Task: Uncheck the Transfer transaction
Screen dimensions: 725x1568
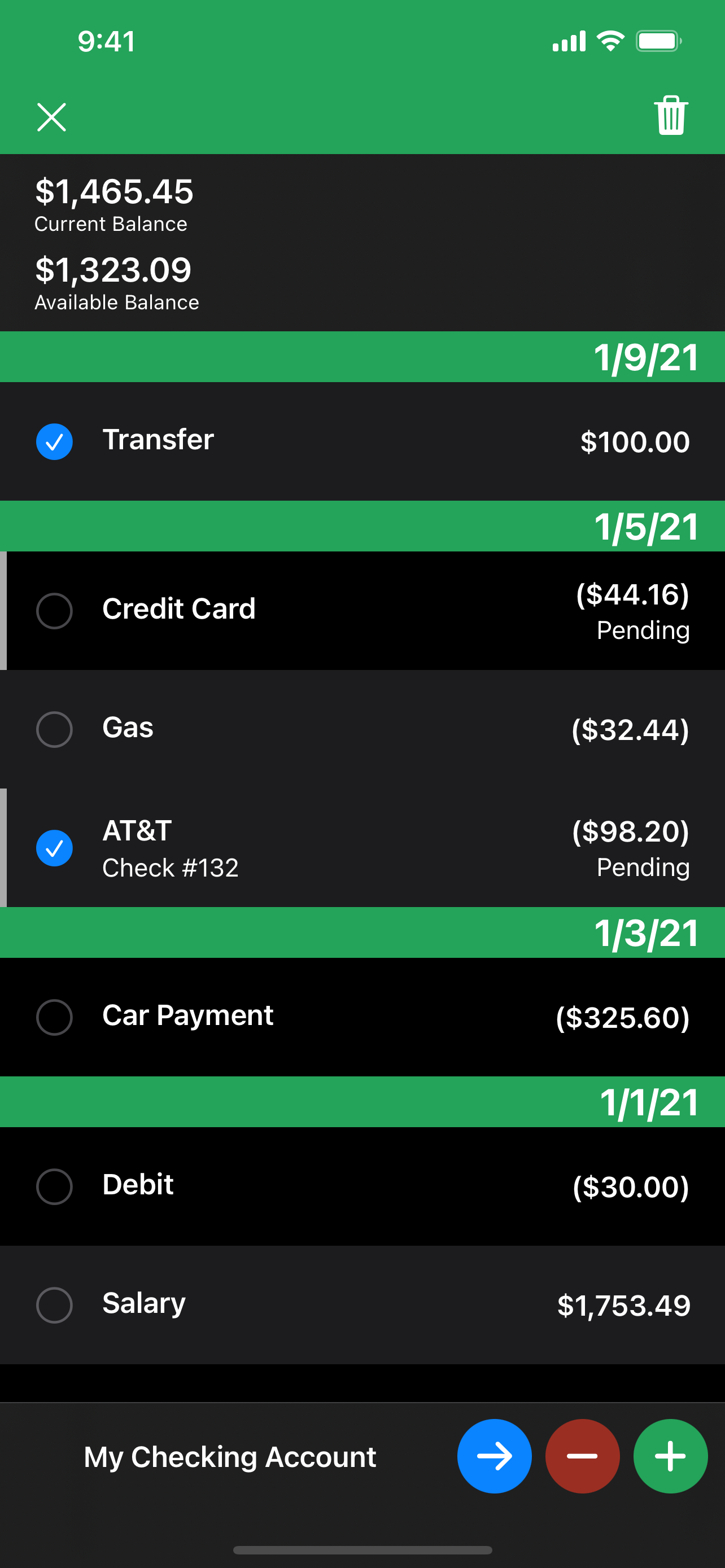Action: tap(54, 441)
